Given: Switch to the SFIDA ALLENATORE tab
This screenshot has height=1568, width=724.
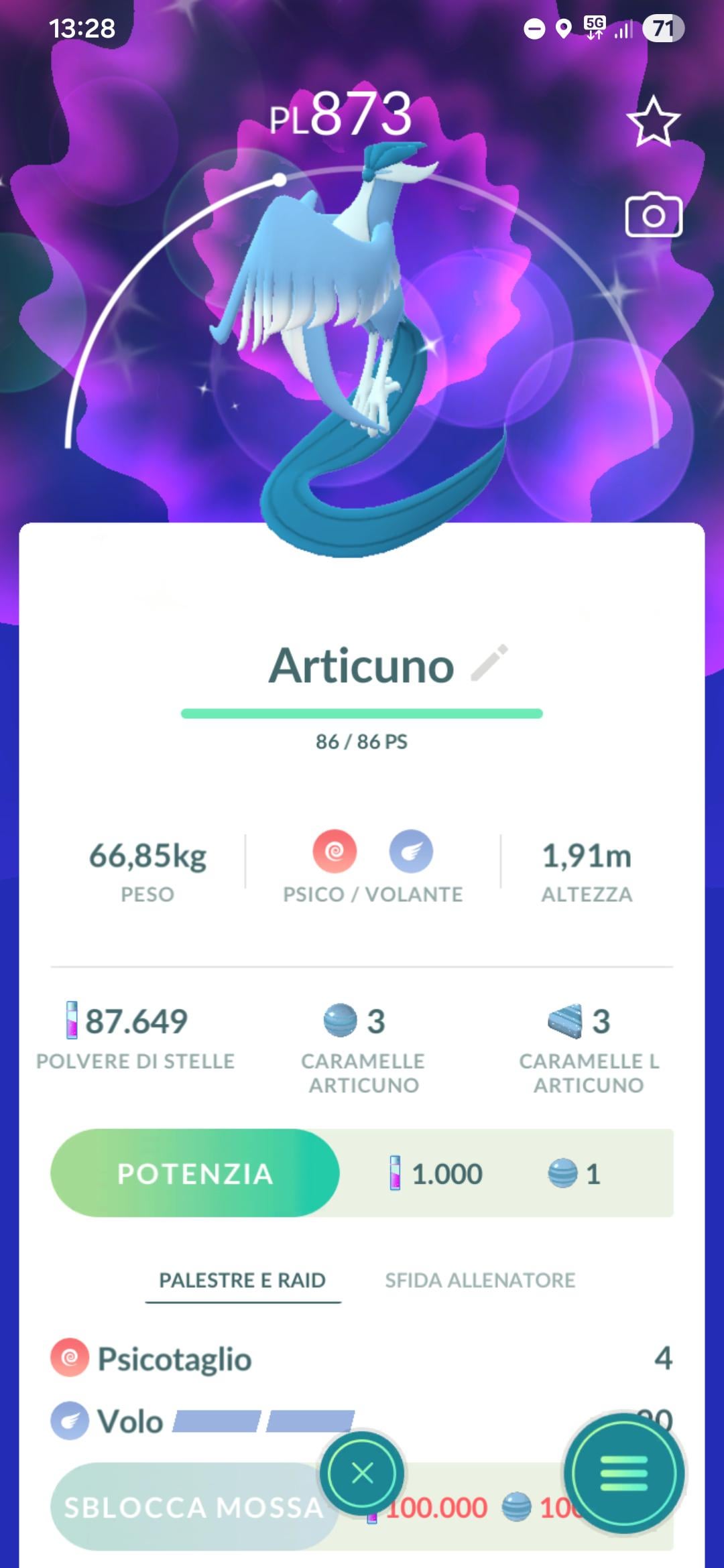Looking at the screenshot, I should click(x=480, y=1281).
